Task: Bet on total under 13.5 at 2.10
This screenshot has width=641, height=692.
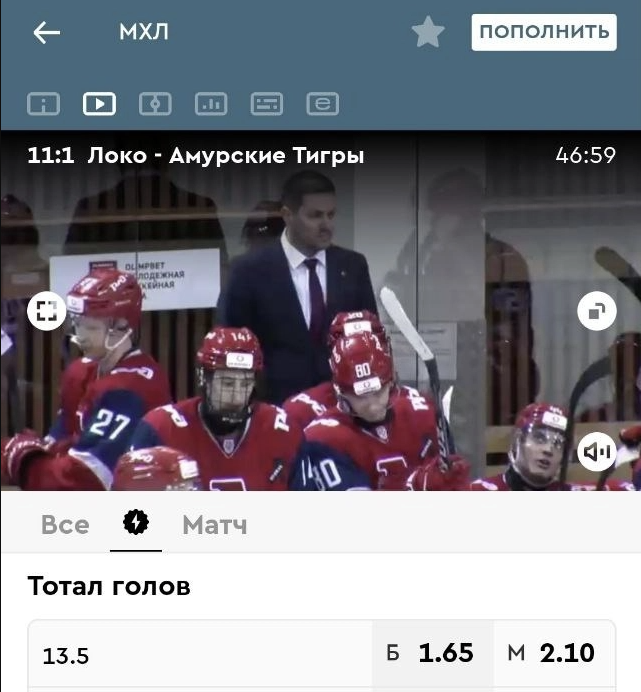Action: [x=553, y=654]
